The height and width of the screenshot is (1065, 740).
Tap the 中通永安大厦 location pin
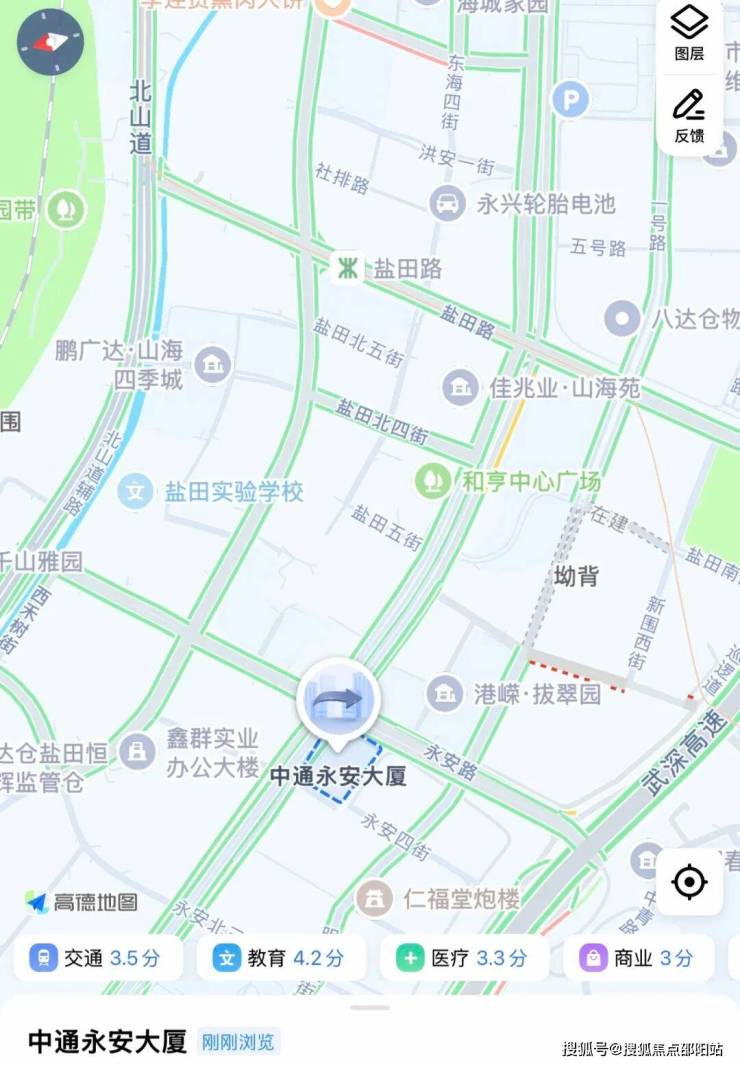tap(338, 702)
